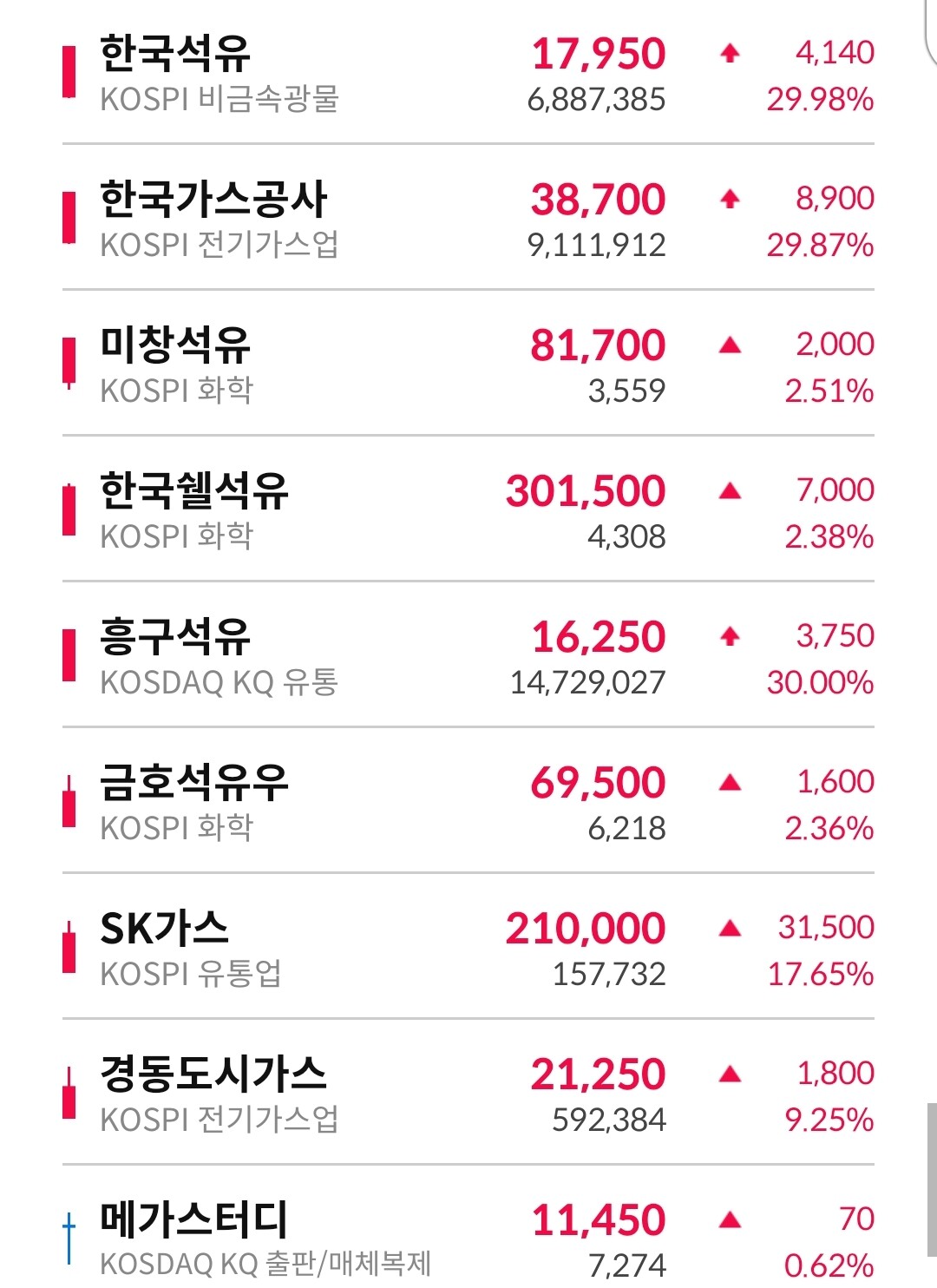Screen dimensions: 937x1288
Task: Click the candlestick chart icon beside 한국가스공사
Action: click(x=69, y=217)
